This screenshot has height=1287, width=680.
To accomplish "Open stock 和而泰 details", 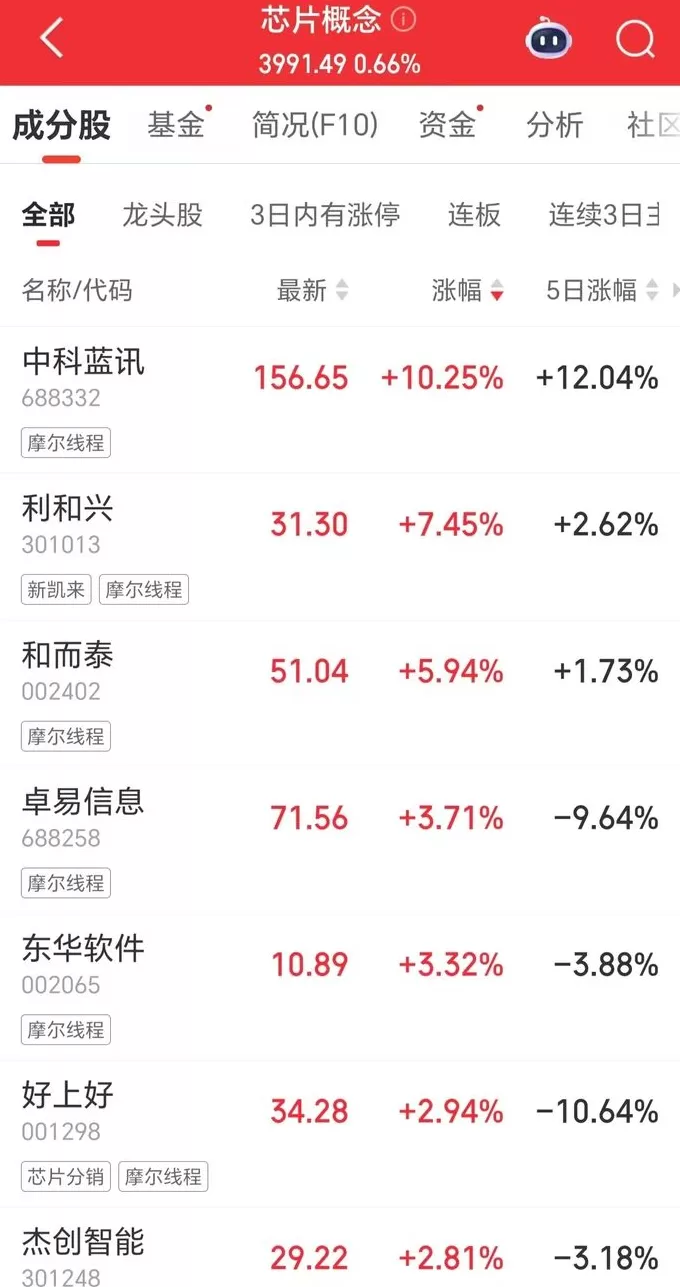I will point(68,656).
